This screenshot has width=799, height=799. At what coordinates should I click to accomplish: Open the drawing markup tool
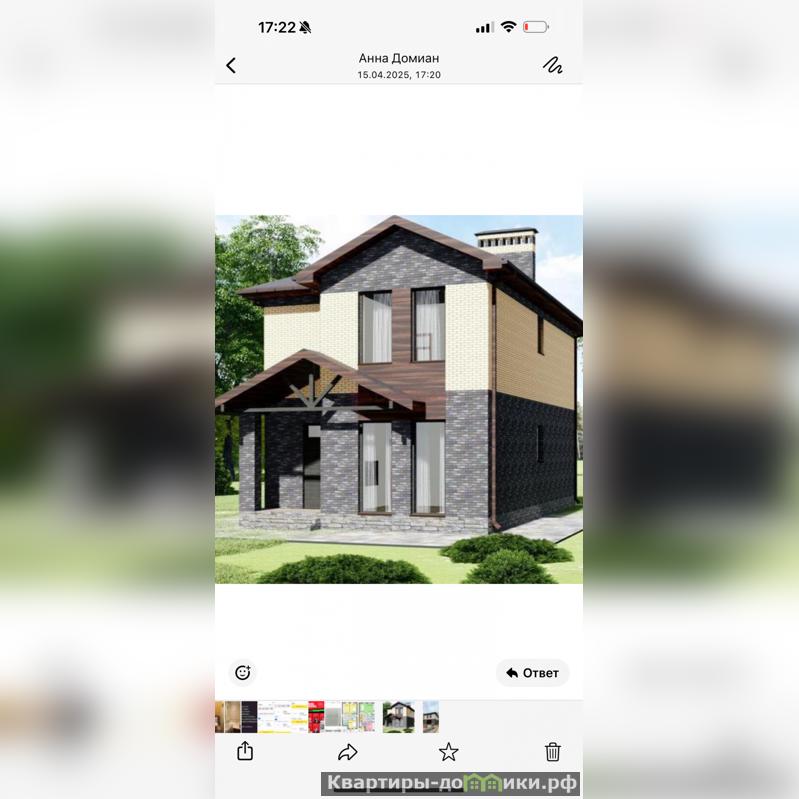pos(552,65)
